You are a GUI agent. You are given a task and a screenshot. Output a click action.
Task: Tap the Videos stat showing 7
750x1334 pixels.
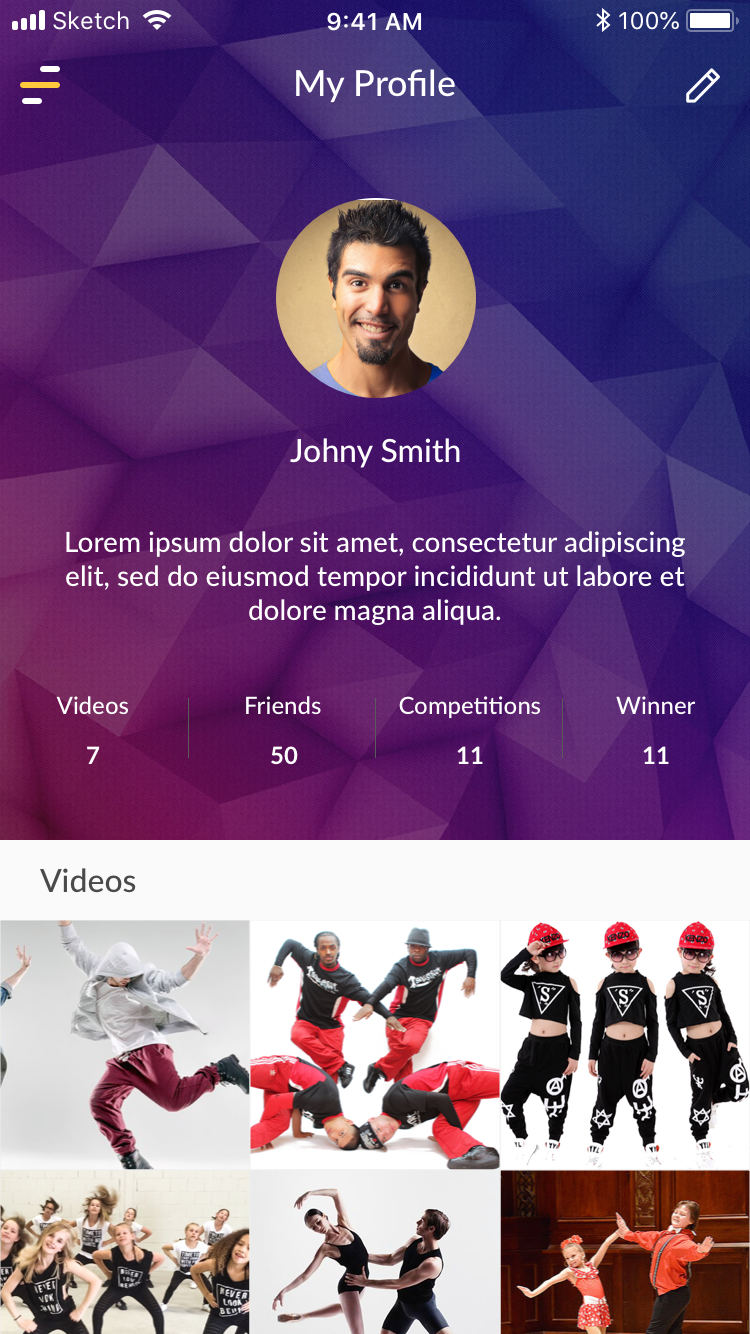click(93, 730)
